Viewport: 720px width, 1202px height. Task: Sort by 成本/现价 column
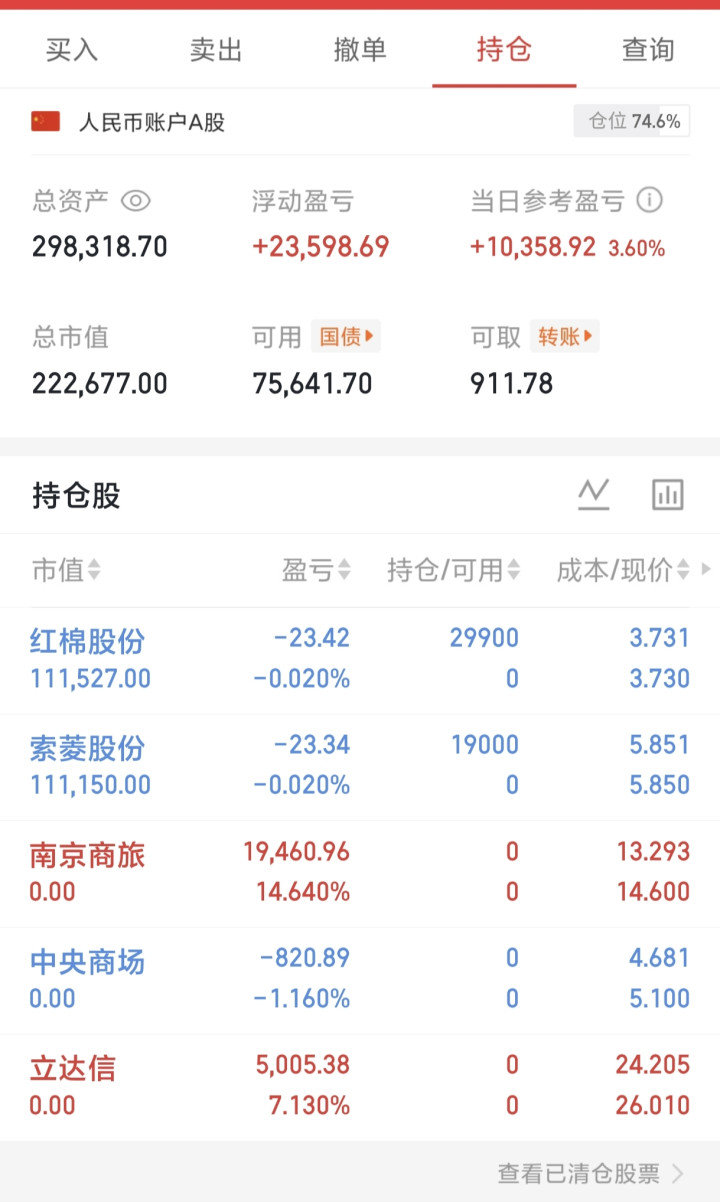click(623, 570)
